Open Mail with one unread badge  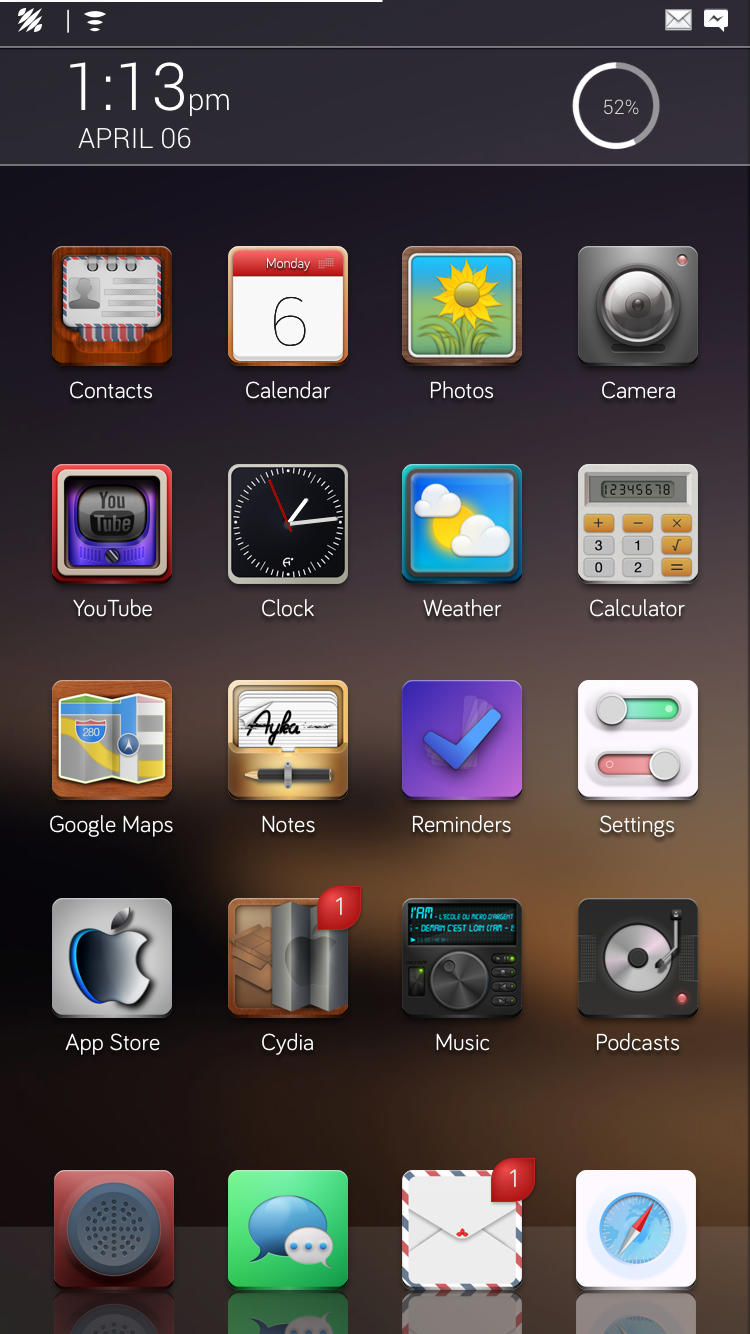462,1229
